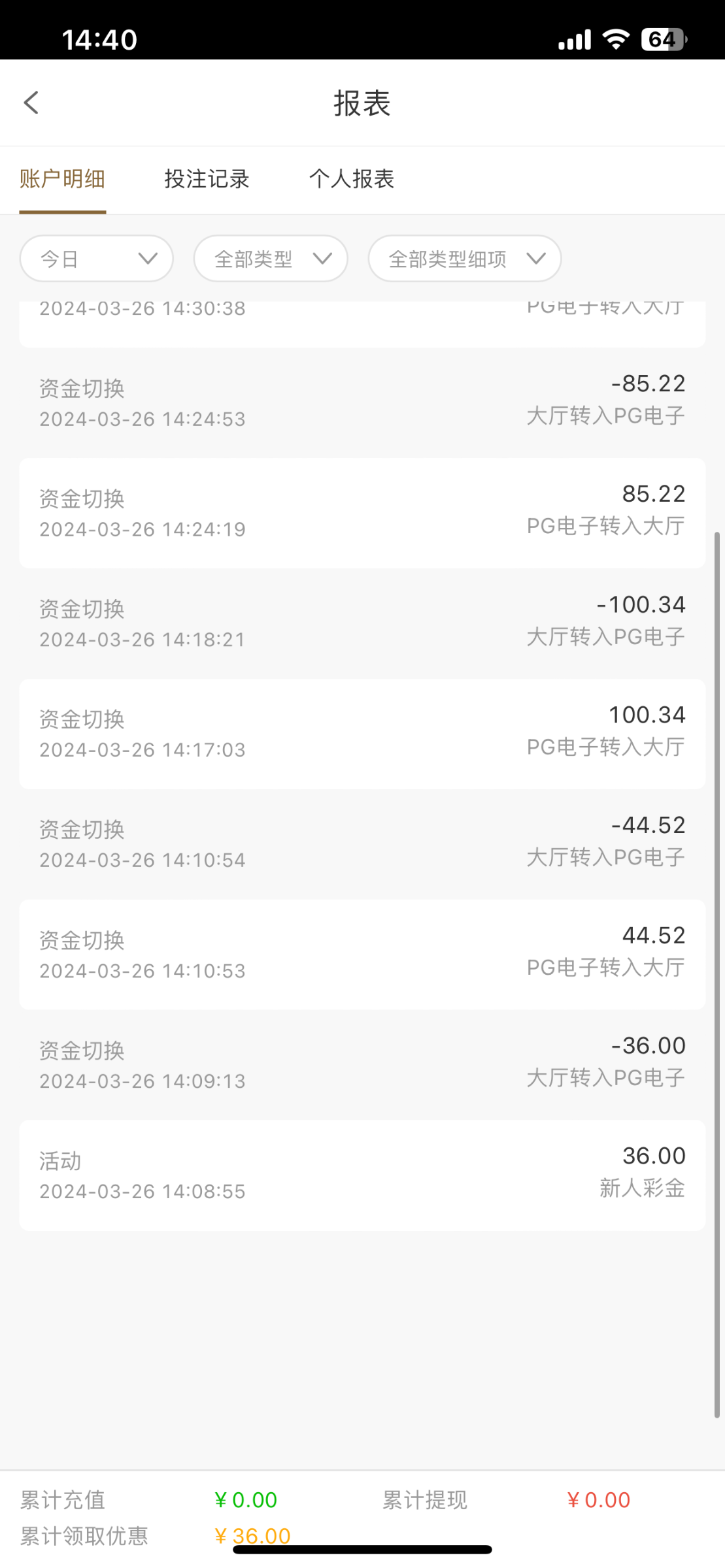Screen dimensions: 725x1568
Task: Open the 个人报表 tab
Action: point(352,179)
